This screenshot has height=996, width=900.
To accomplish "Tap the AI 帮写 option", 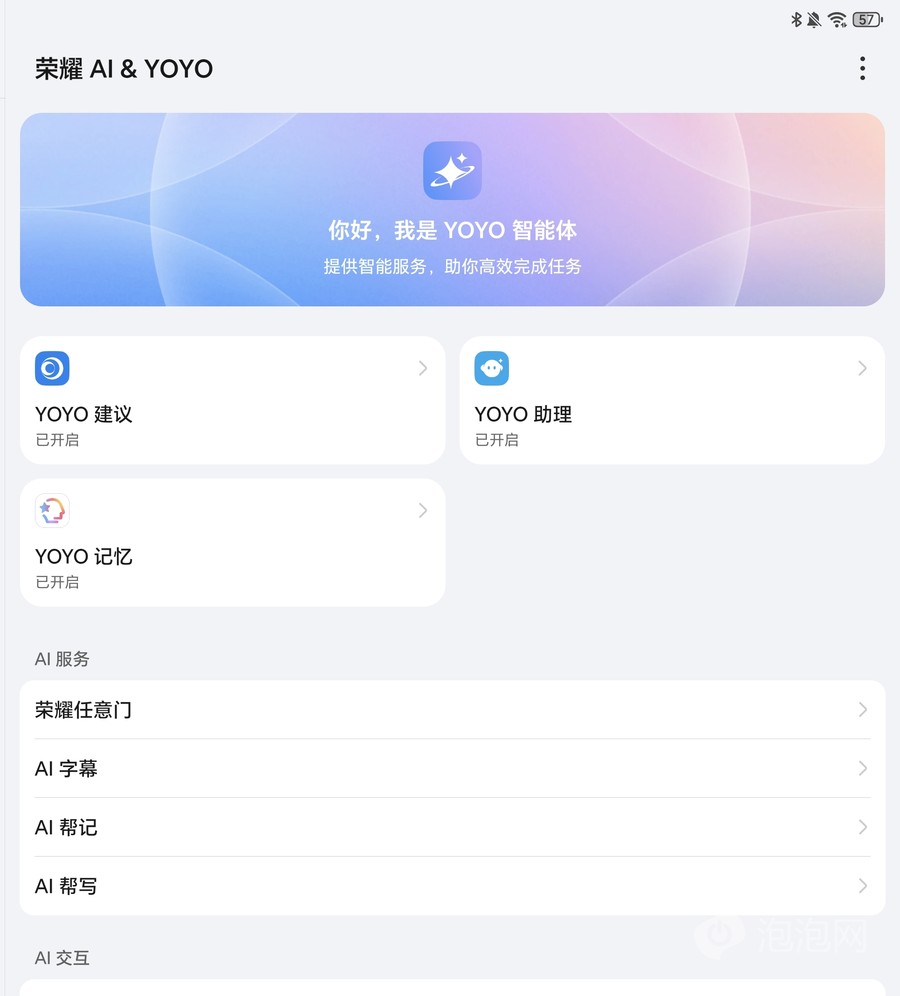I will 452,886.
